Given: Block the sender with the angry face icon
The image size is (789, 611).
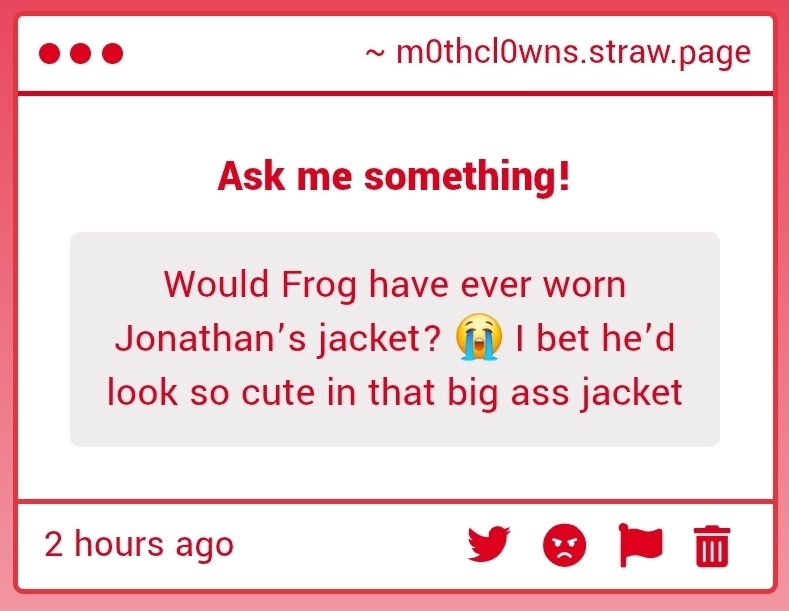Looking at the screenshot, I should click(564, 546).
